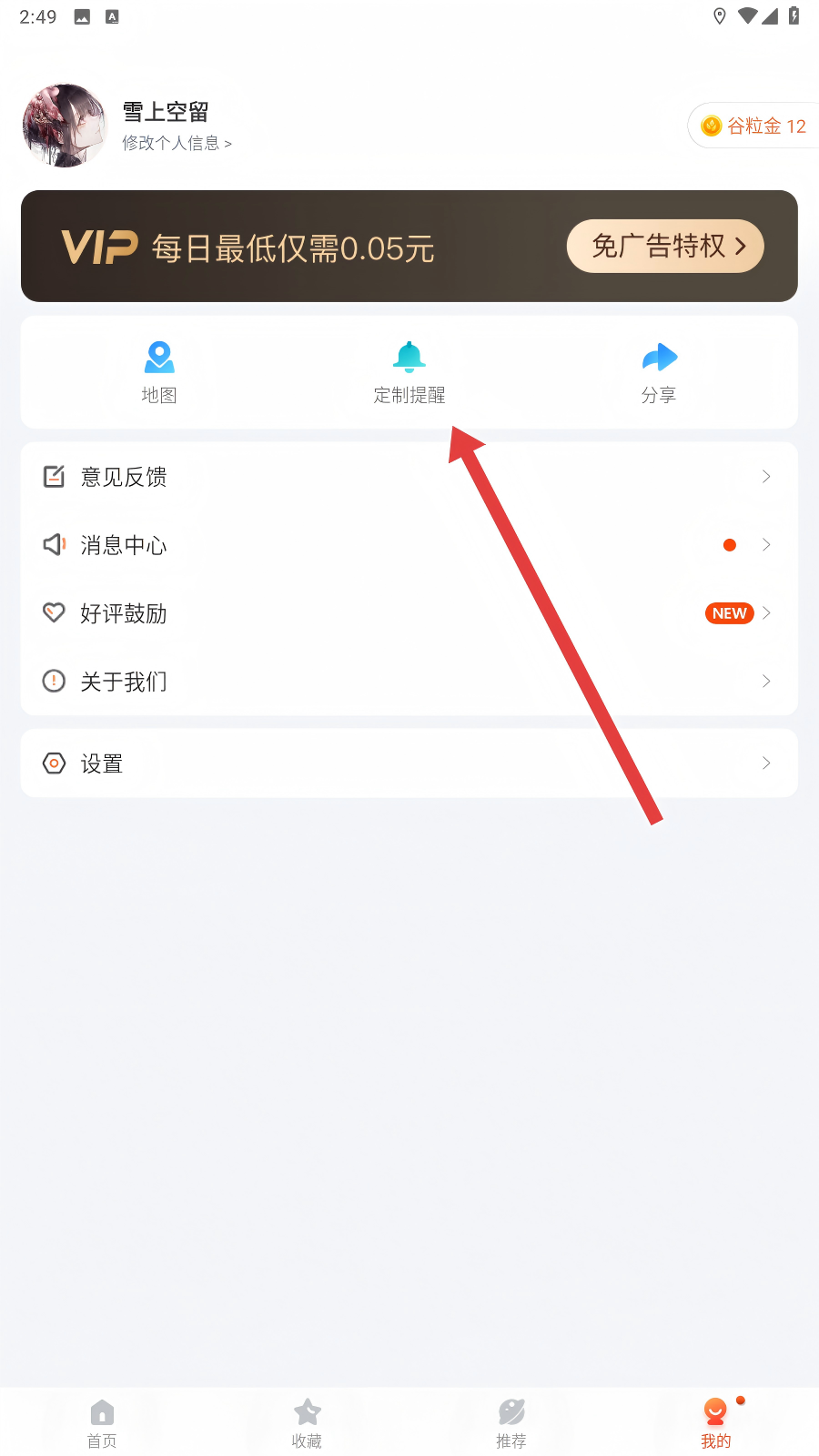Screen dimensions: 819x1456
Task: Switch to the 首页 home tab
Action: [102, 1423]
